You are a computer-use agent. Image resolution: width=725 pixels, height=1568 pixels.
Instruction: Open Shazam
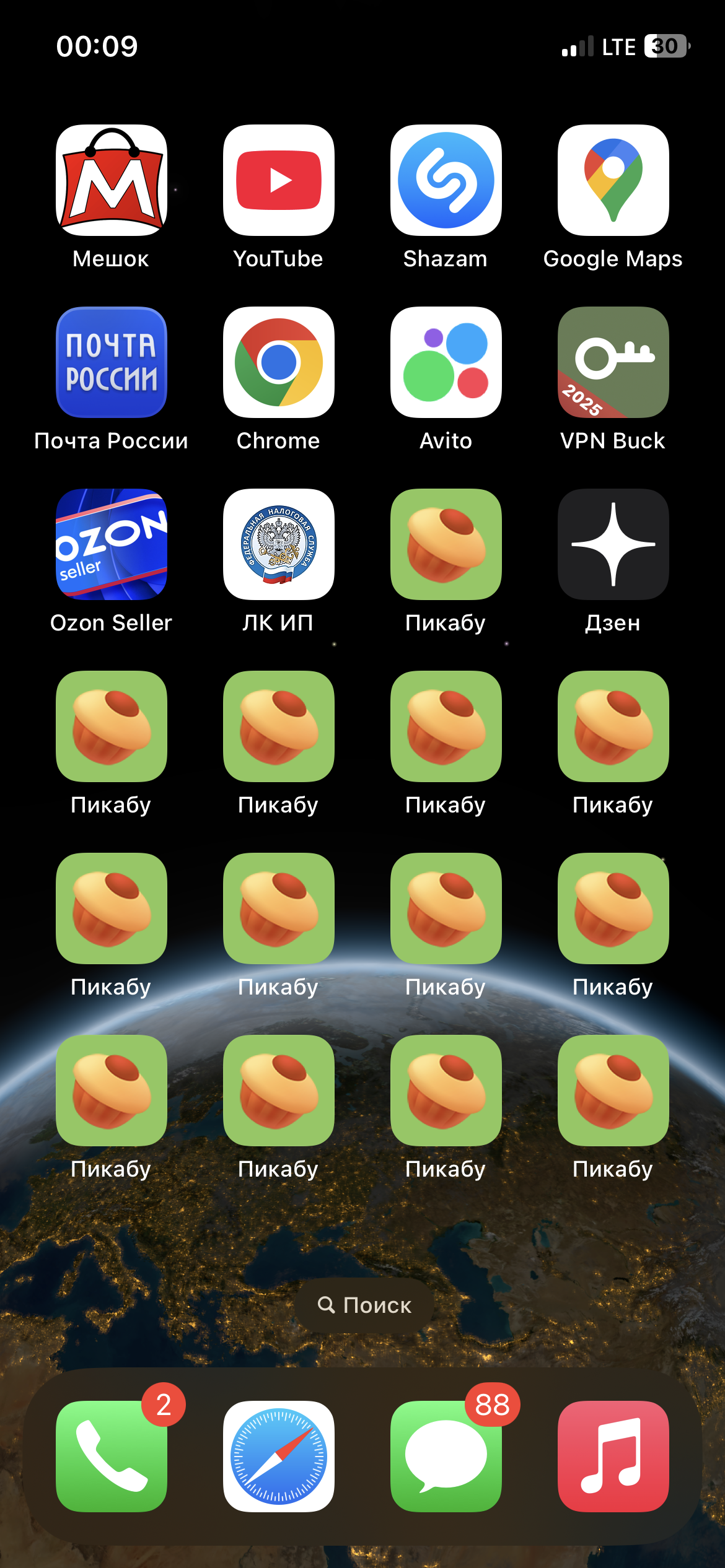click(446, 180)
